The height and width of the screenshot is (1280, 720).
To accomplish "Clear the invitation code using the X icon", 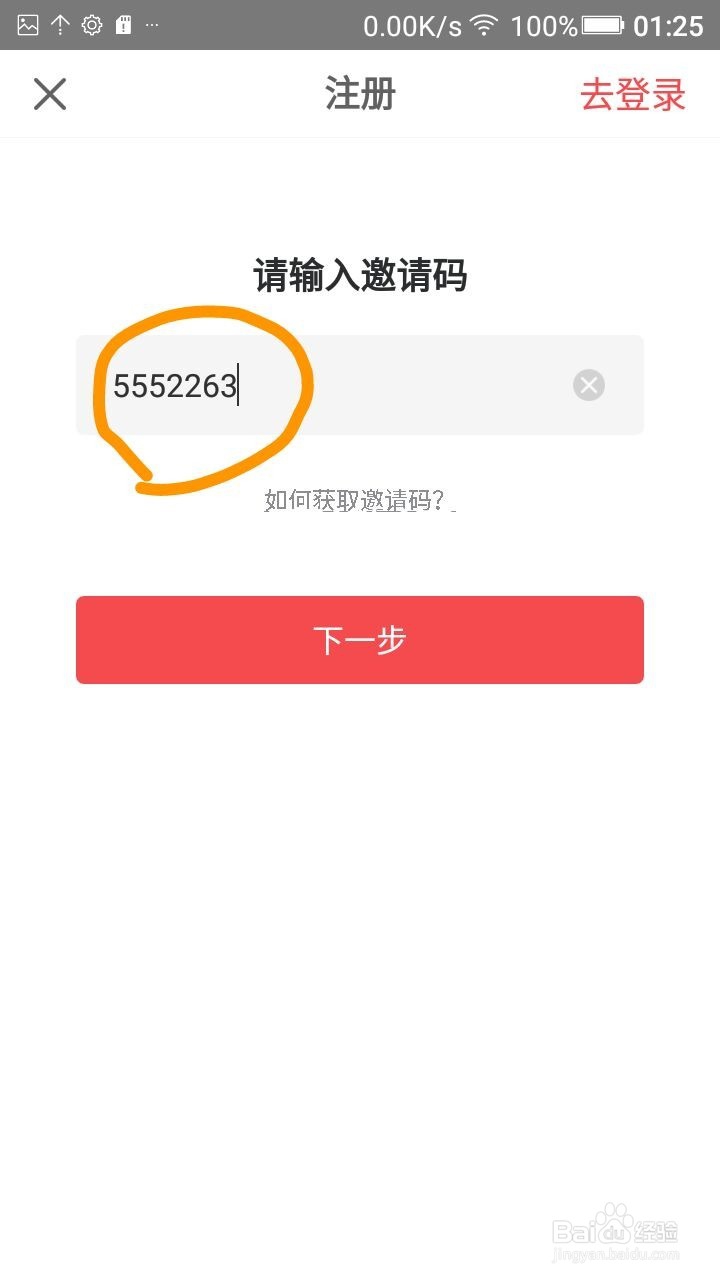I will click(588, 385).
